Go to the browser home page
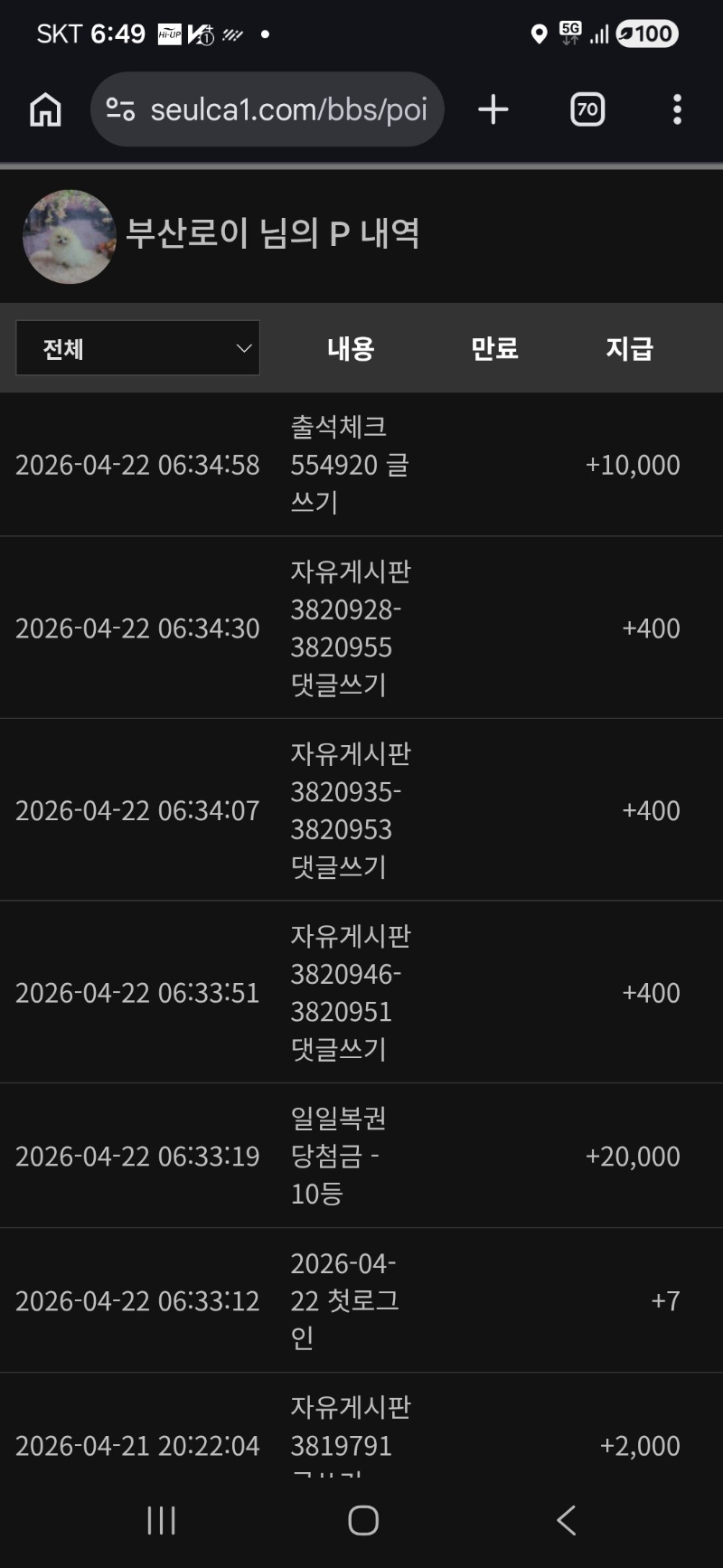The image size is (723, 1568). pos(45,110)
